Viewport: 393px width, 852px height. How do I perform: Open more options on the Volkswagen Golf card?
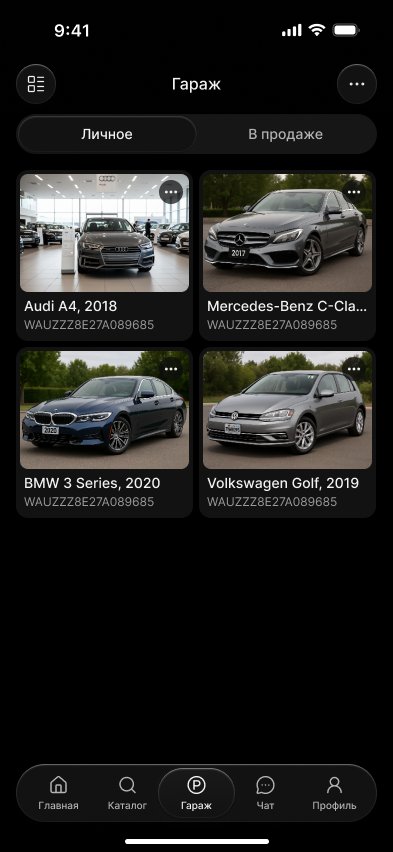coord(354,369)
